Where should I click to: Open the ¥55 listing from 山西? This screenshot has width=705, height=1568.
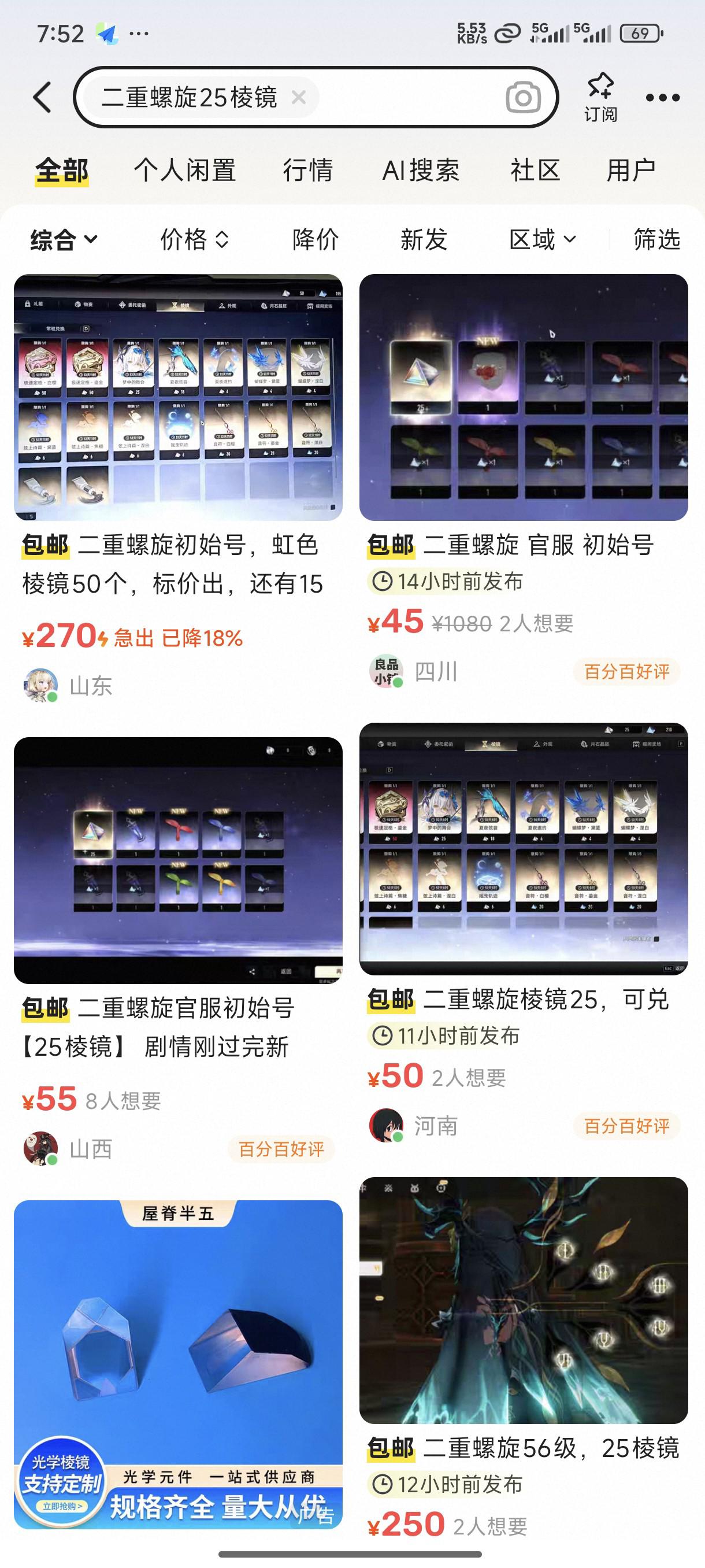click(177, 860)
